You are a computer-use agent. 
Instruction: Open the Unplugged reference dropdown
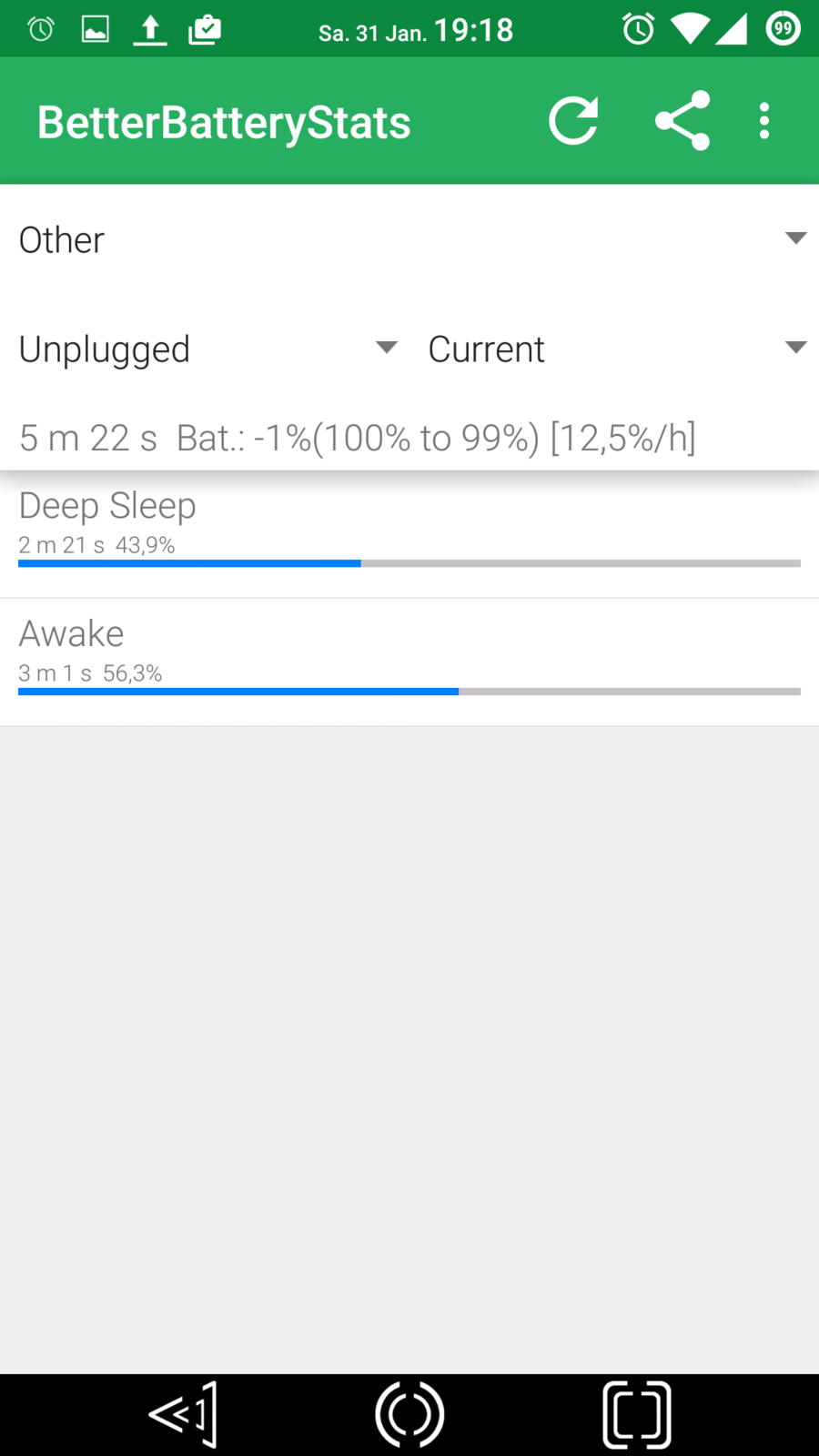[x=207, y=349]
